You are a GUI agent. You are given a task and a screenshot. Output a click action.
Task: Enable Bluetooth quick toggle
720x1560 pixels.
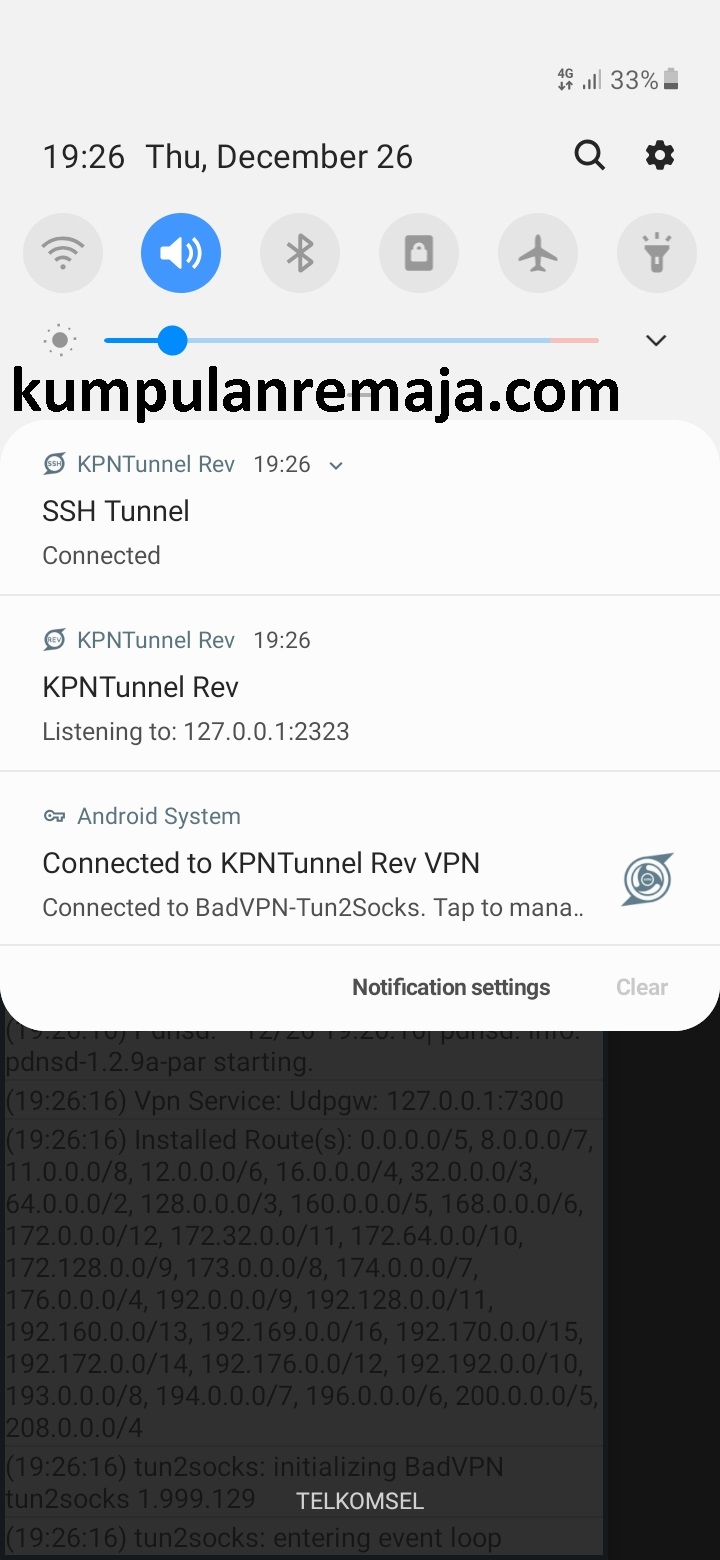[300, 253]
